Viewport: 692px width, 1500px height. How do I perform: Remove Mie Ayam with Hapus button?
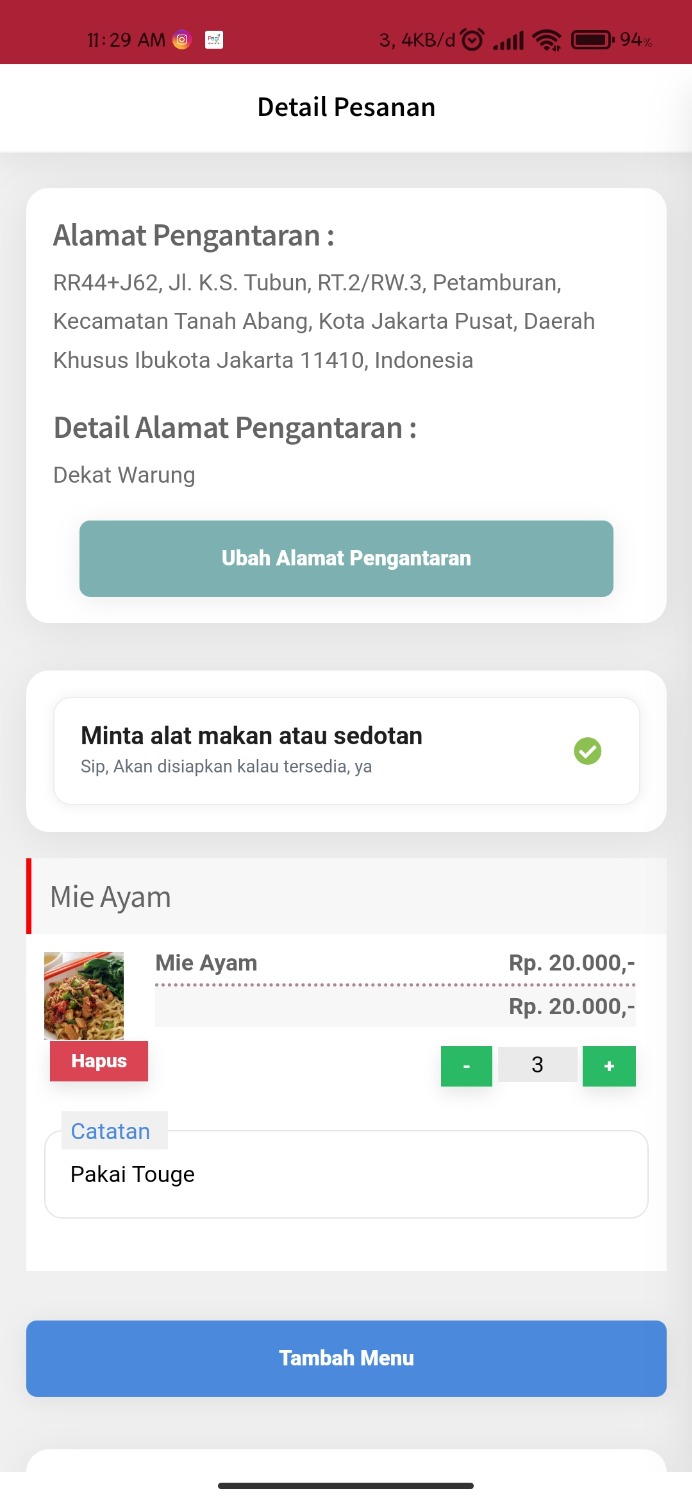coord(99,1061)
